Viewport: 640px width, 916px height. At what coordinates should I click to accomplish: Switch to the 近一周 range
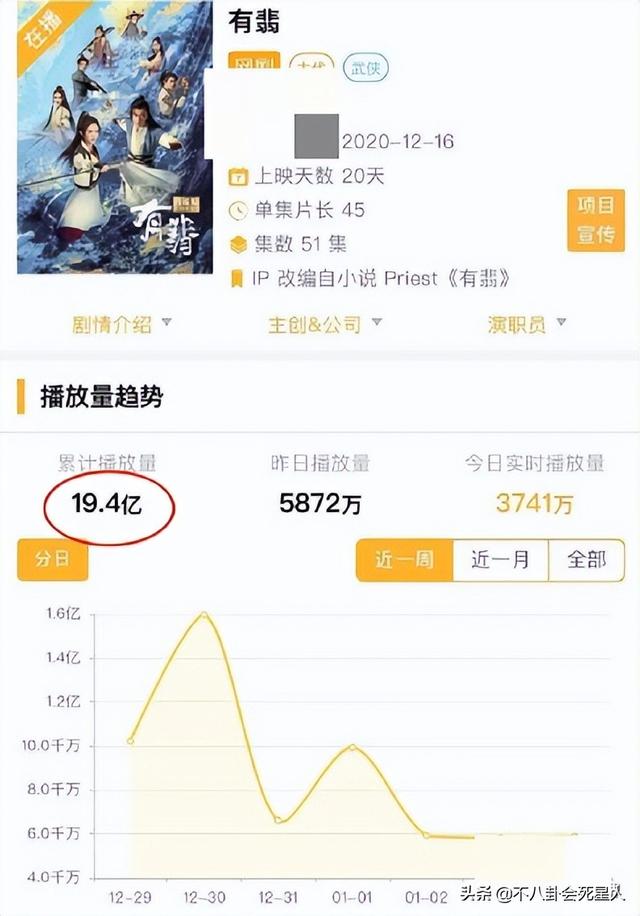[x=404, y=560]
